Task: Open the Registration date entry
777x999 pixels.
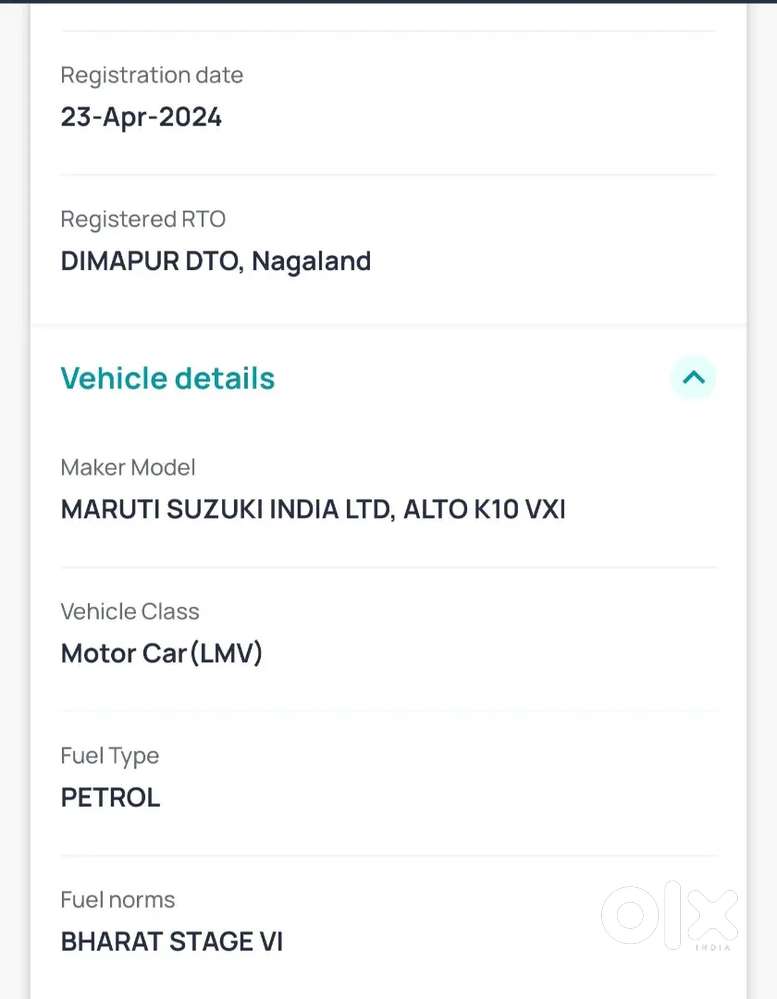Action: [x=151, y=75]
